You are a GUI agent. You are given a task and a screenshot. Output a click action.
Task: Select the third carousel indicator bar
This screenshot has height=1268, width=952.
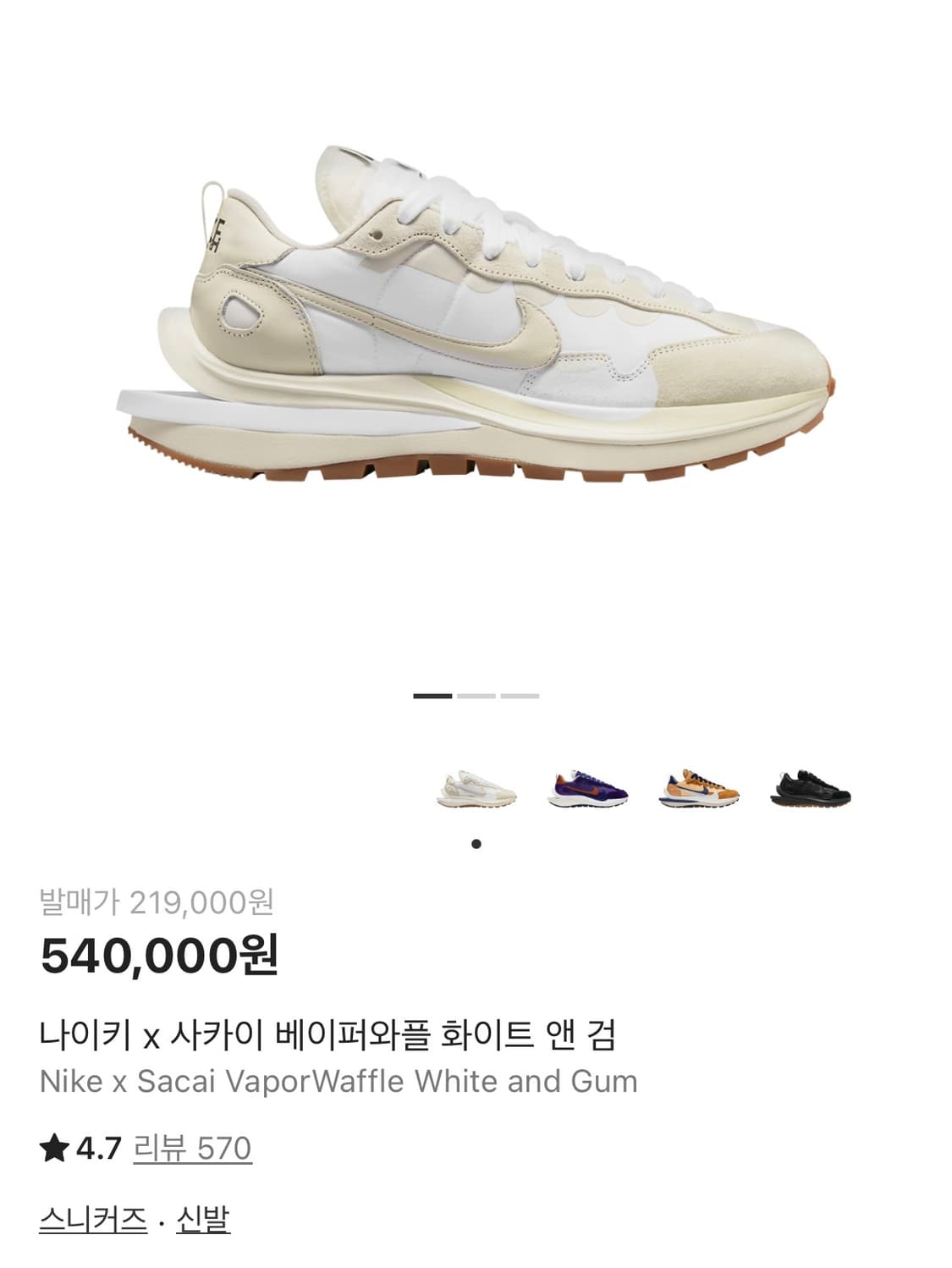point(520,696)
